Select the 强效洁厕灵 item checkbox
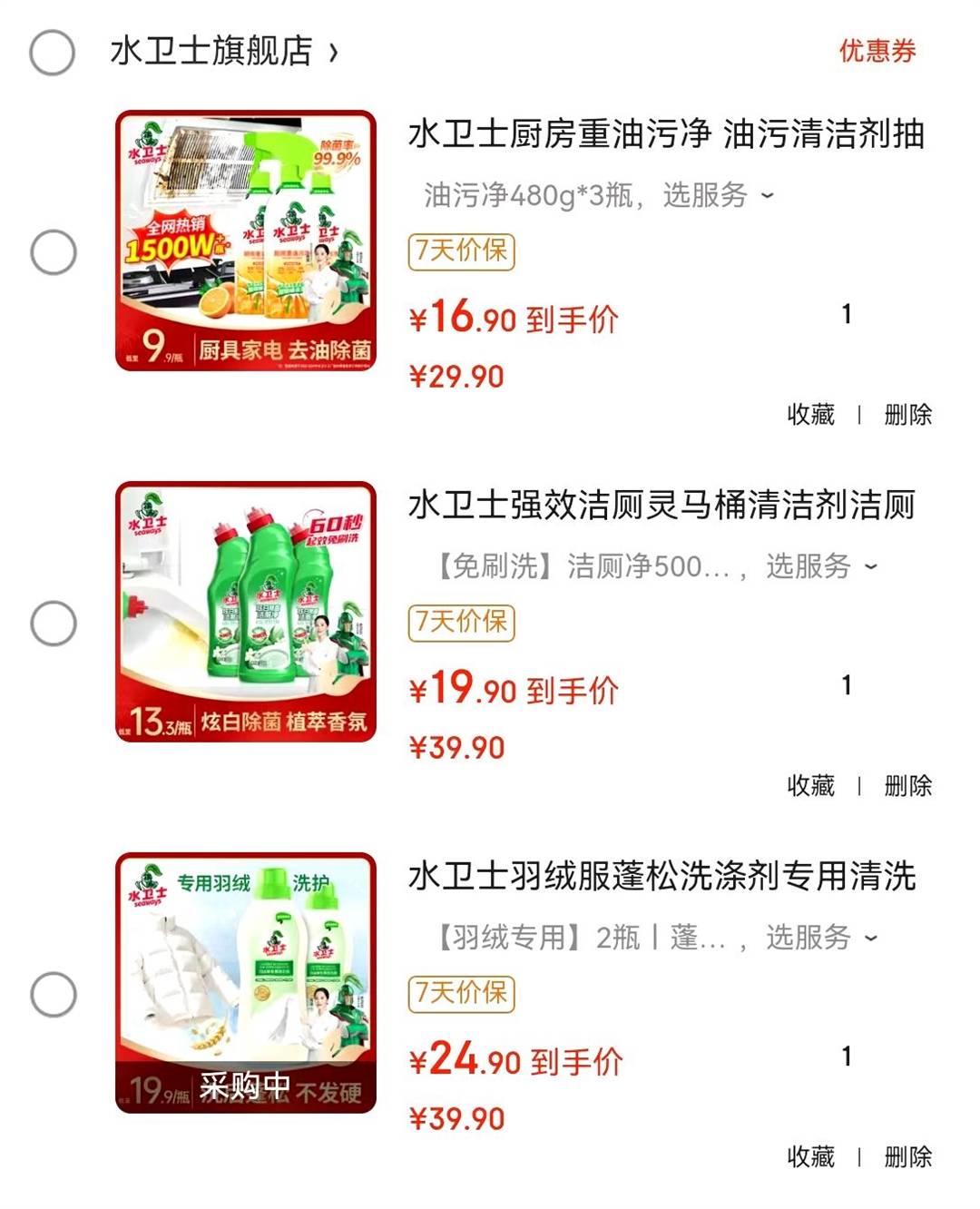This screenshot has width=980, height=1209. pos(54,624)
